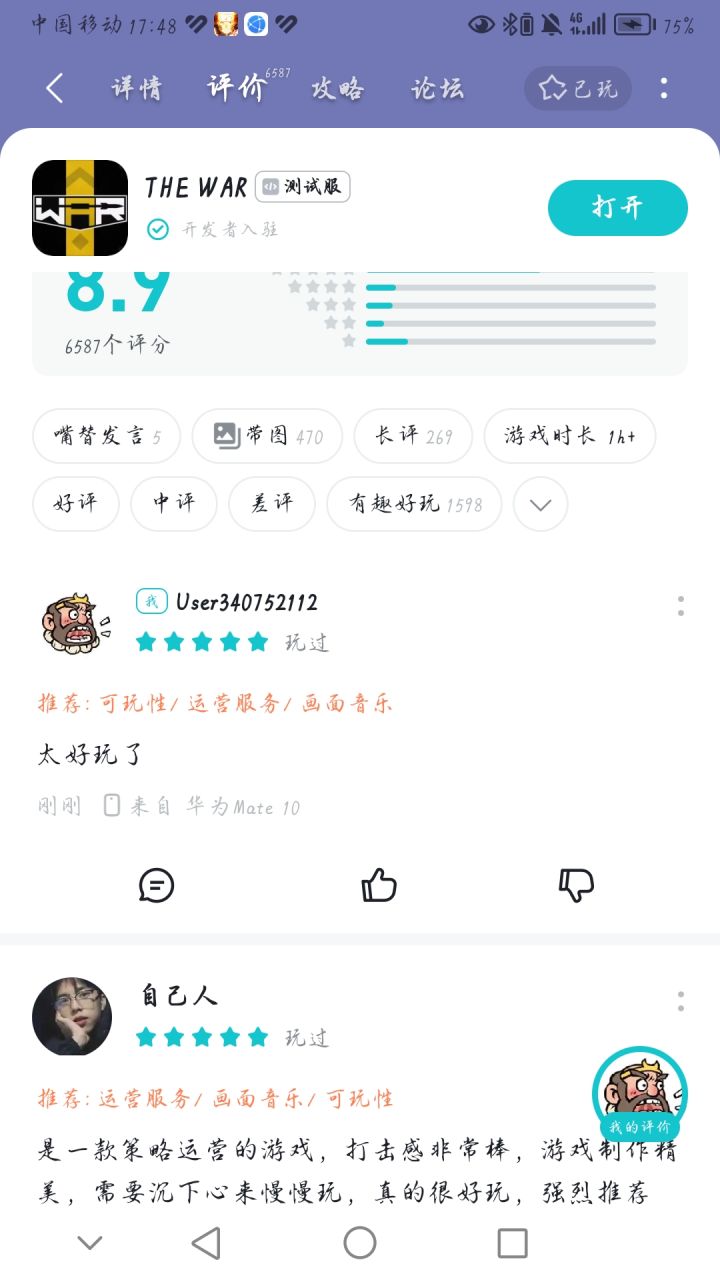Select the 游戏时长 1h+ filter chip
The image size is (720, 1280).
(x=569, y=436)
